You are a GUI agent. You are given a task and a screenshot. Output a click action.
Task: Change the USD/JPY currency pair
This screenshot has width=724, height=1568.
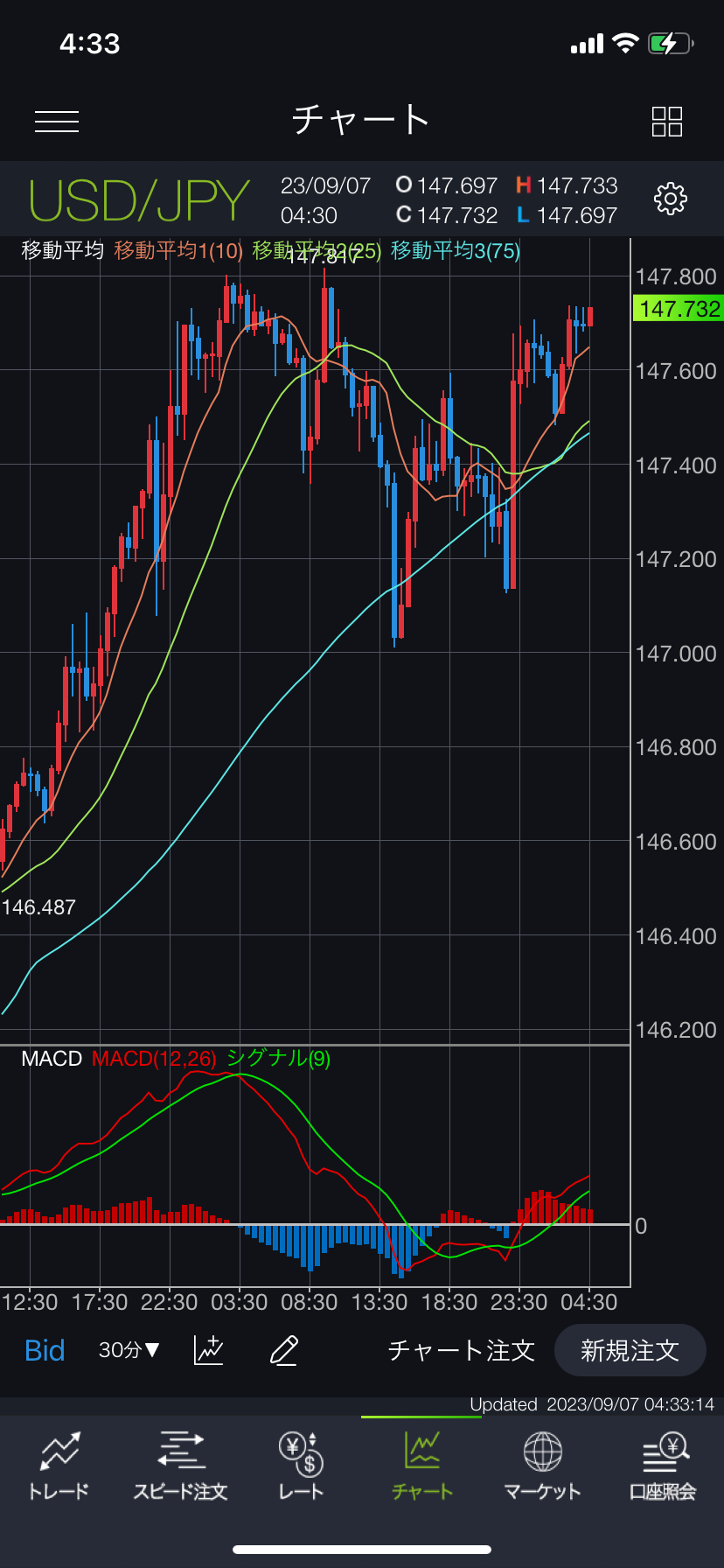click(140, 200)
